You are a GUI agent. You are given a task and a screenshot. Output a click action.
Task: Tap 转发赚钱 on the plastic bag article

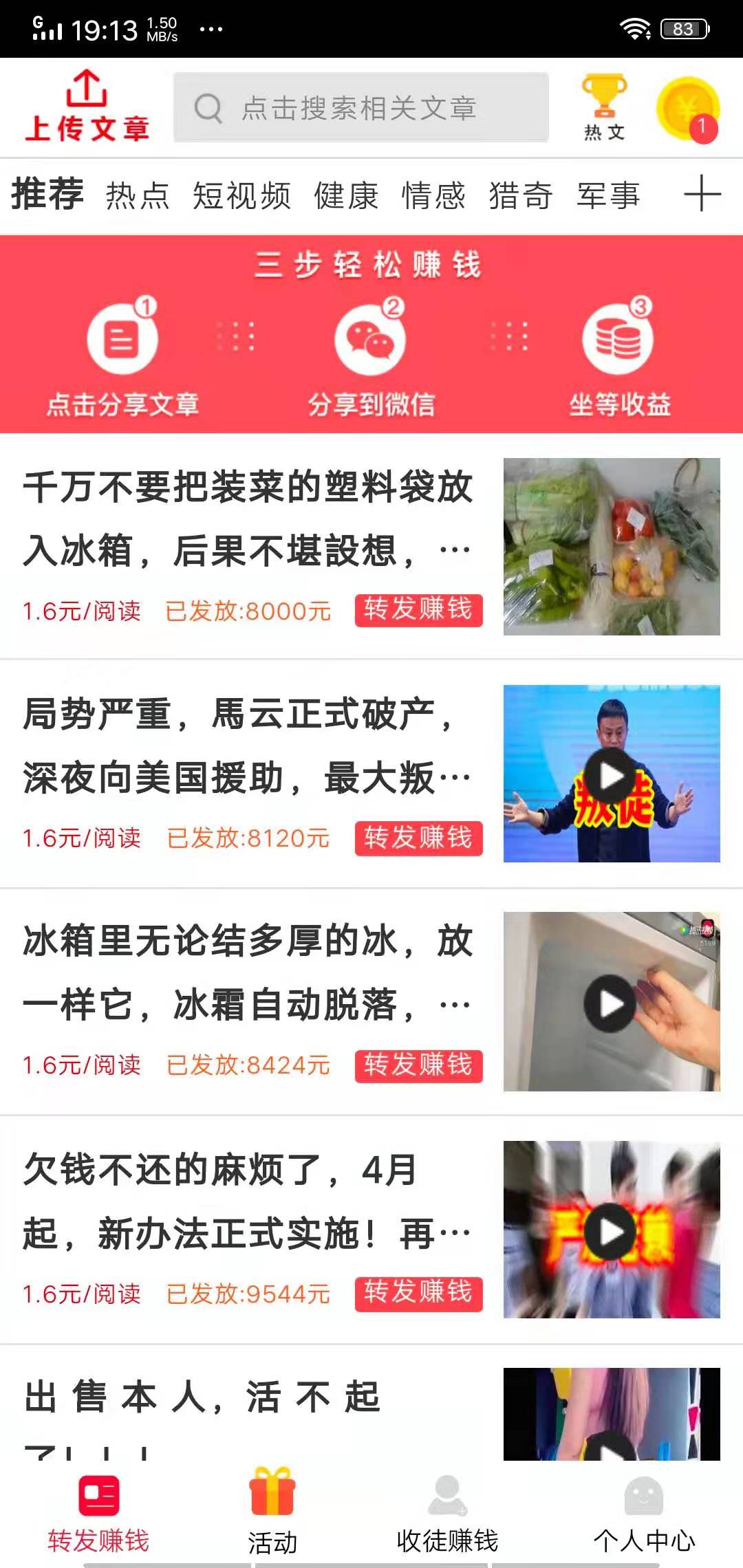[x=418, y=609]
